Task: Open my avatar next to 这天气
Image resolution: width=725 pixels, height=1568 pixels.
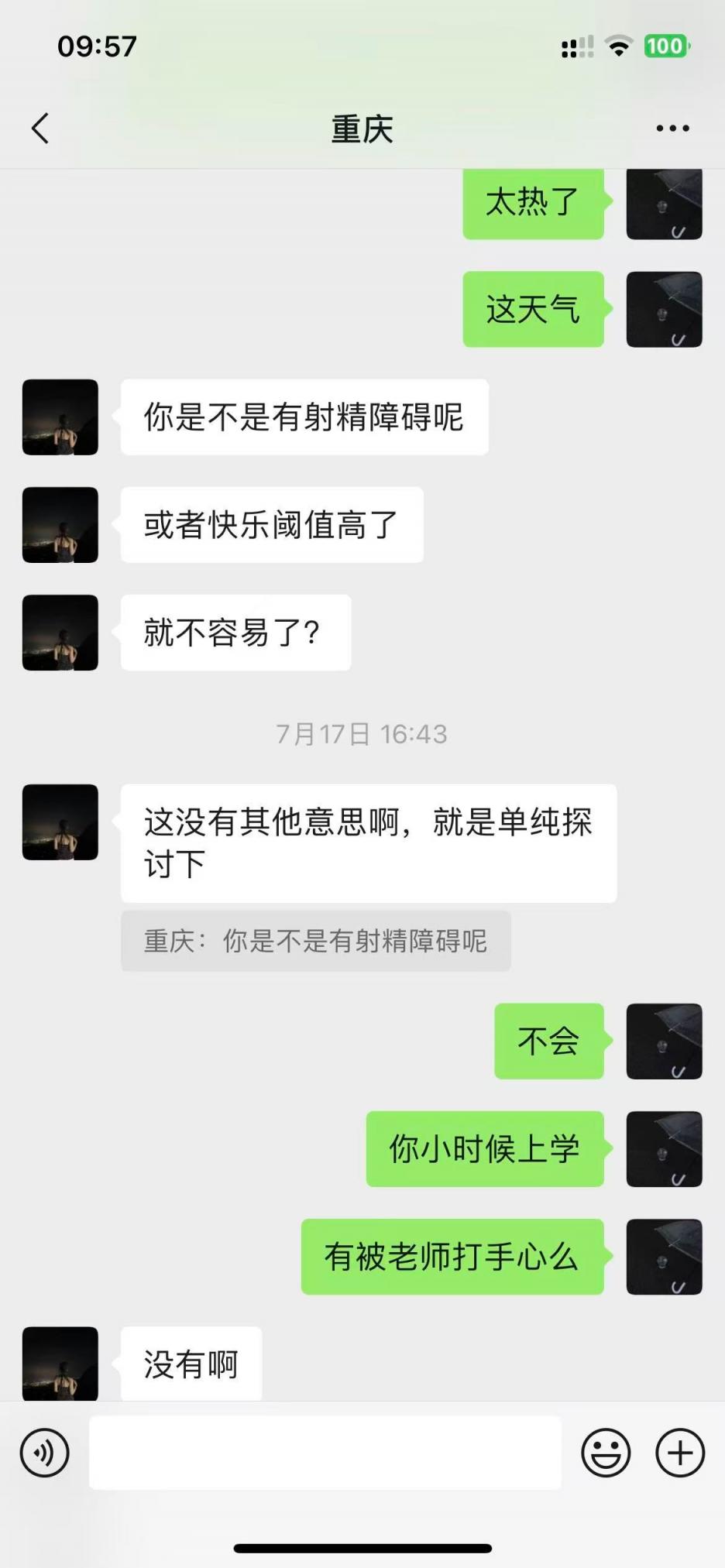Action: click(x=664, y=309)
